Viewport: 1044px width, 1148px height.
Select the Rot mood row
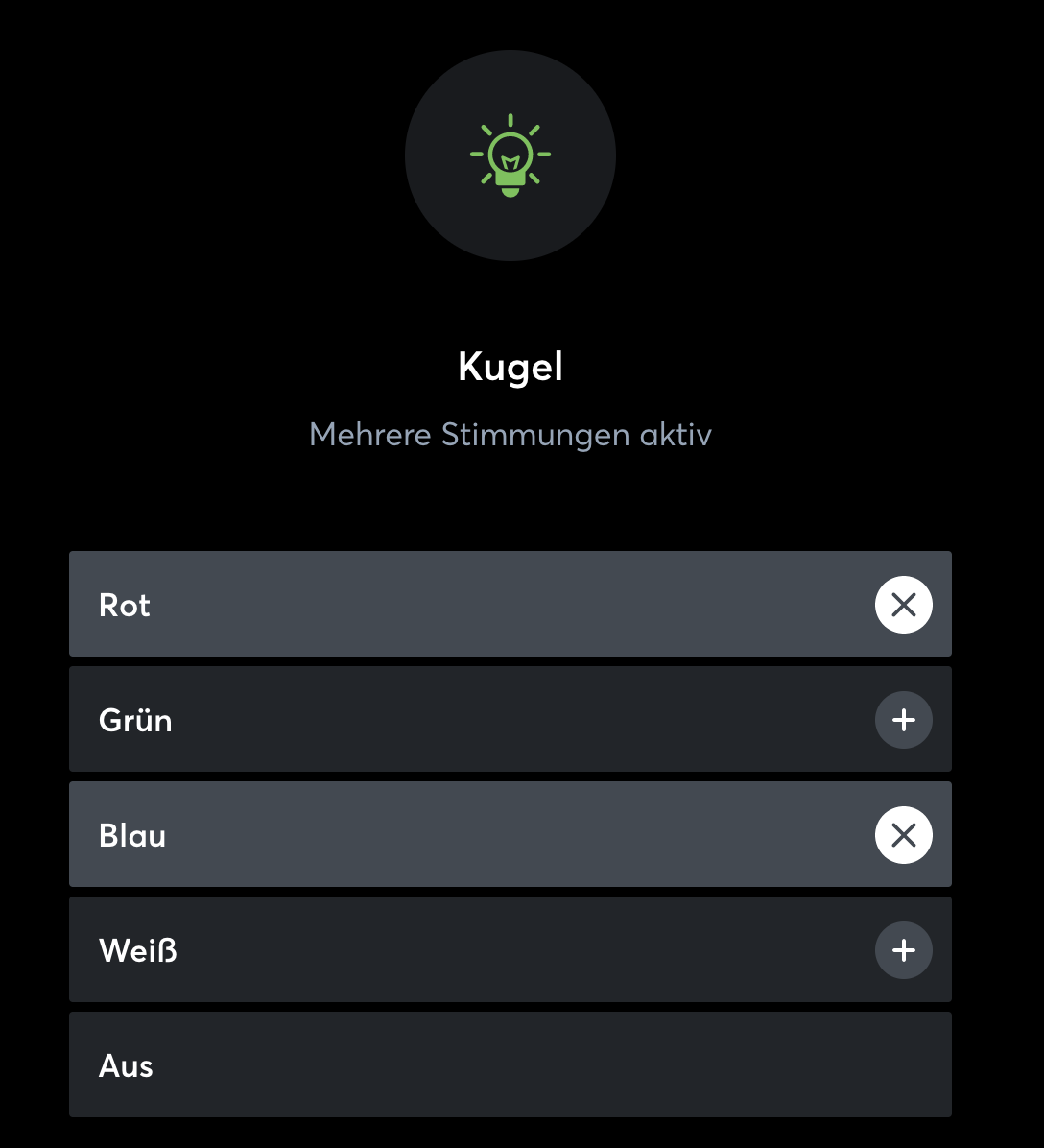click(x=461, y=605)
